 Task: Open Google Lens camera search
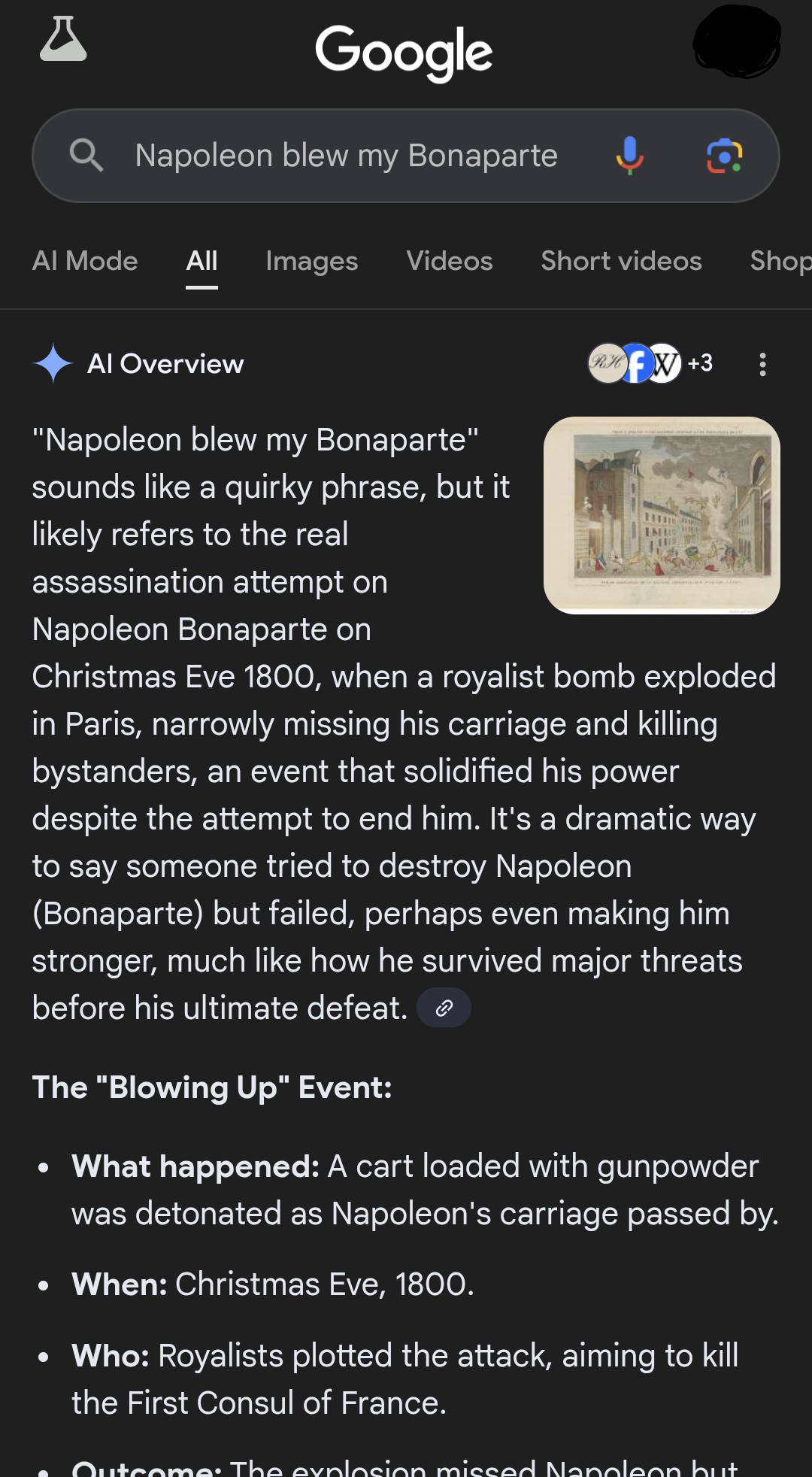click(724, 156)
